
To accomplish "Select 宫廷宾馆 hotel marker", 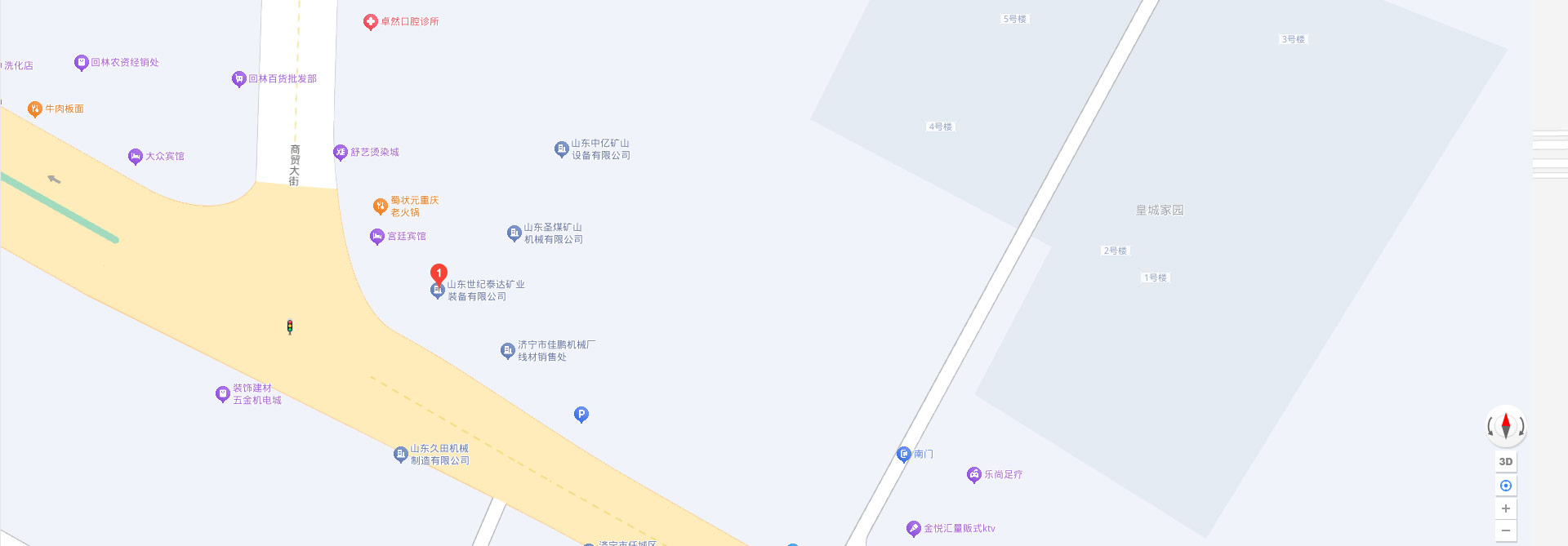I will 376,237.
